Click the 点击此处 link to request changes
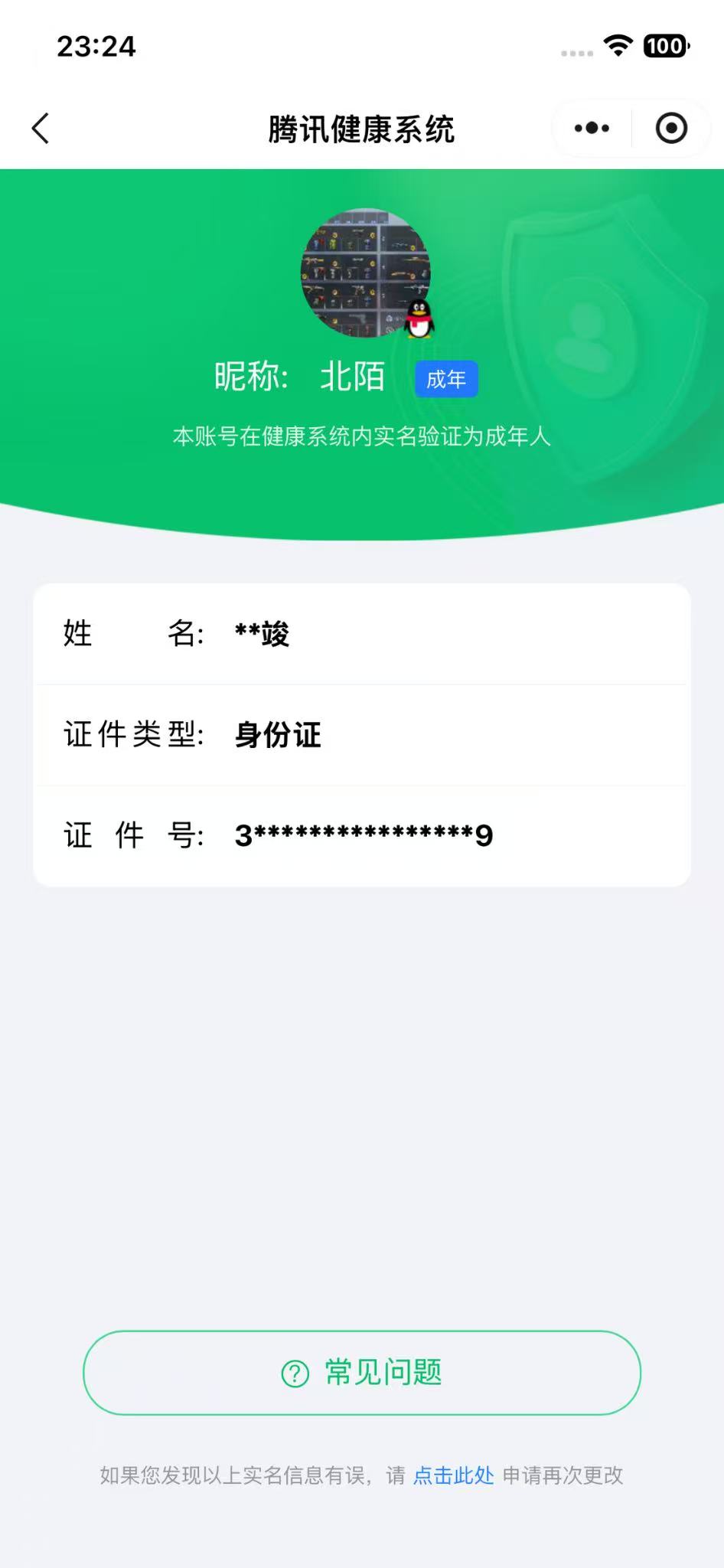Screen dimensions: 724x1568 [x=453, y=1475]
